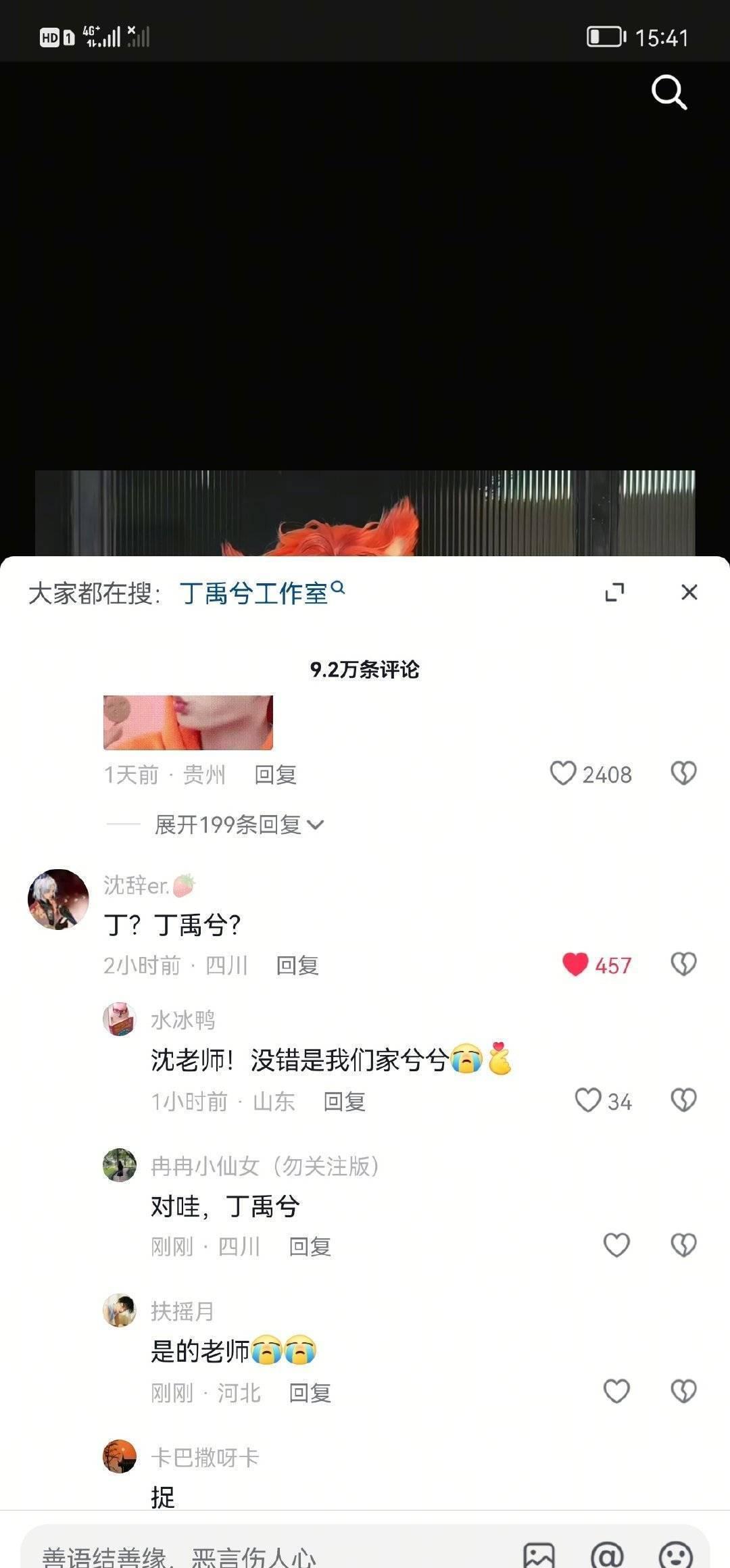Like 冉冉小仙女's reply
The width and height of the screenshot is (730, 1568).
(x=616, y=1246)
